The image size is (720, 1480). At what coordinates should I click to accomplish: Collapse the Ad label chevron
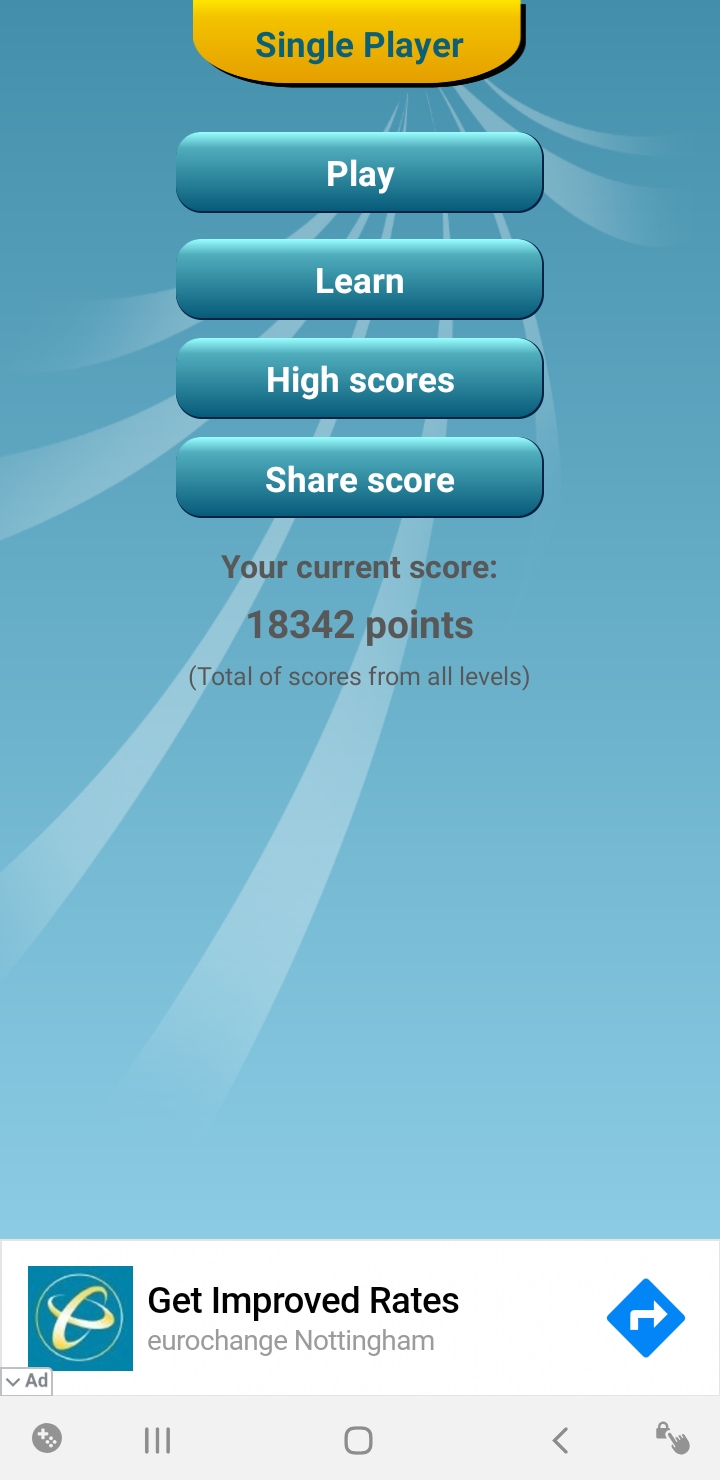[13, 1381]
